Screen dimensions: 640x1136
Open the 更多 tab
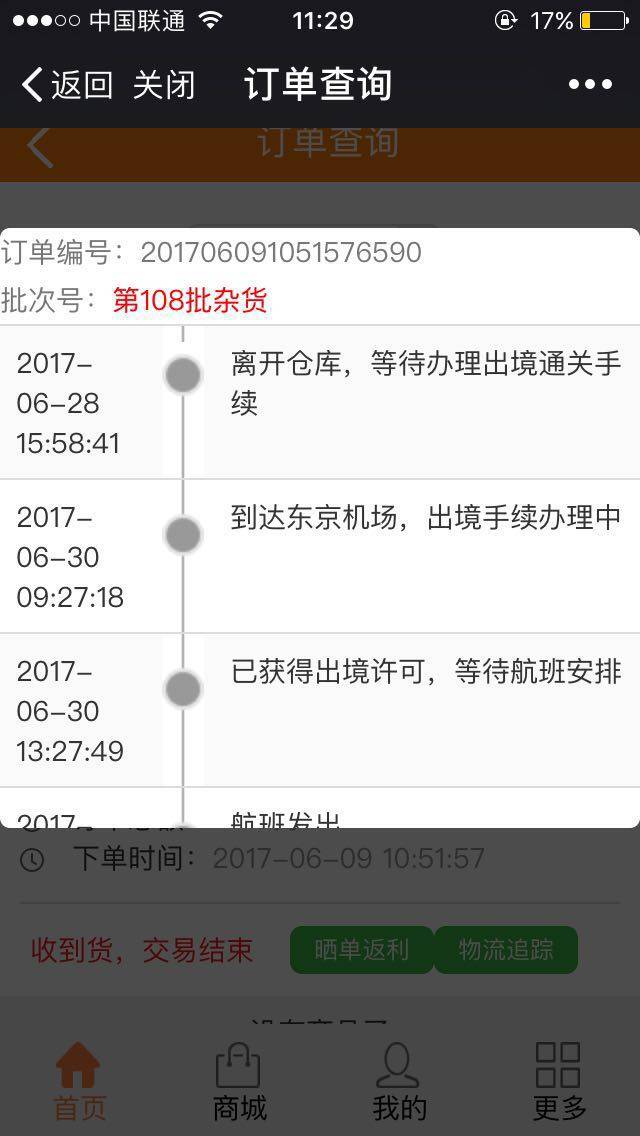coord(559,1080)
